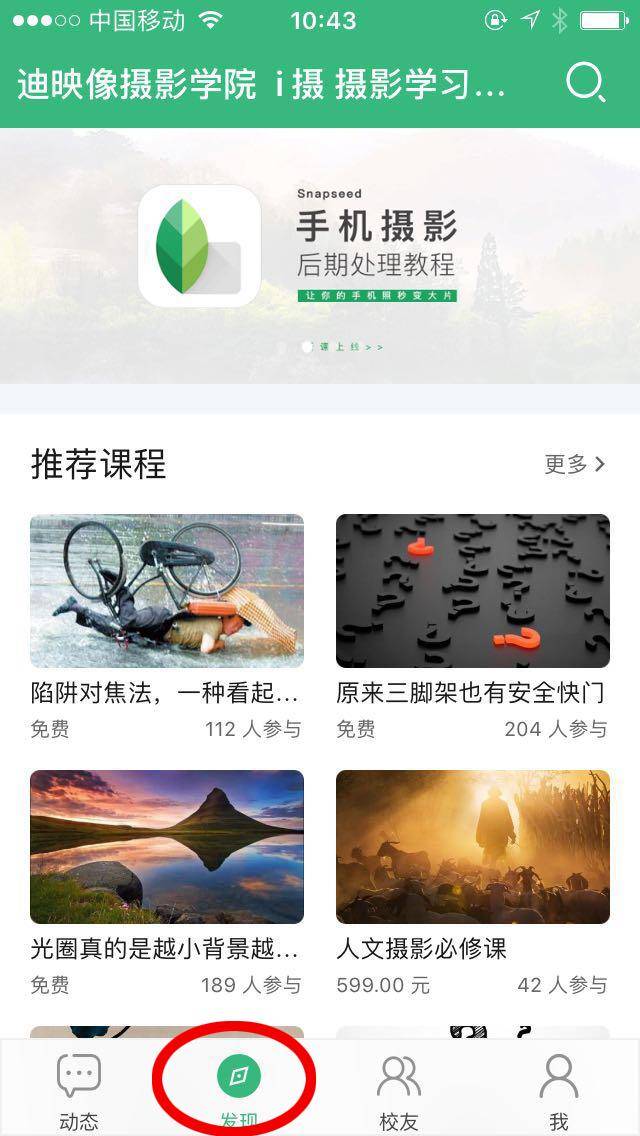Viewport: 640px width, 1136px height.
Task: Open the Snapseed 手机摄影 banner
Action: 320,256
